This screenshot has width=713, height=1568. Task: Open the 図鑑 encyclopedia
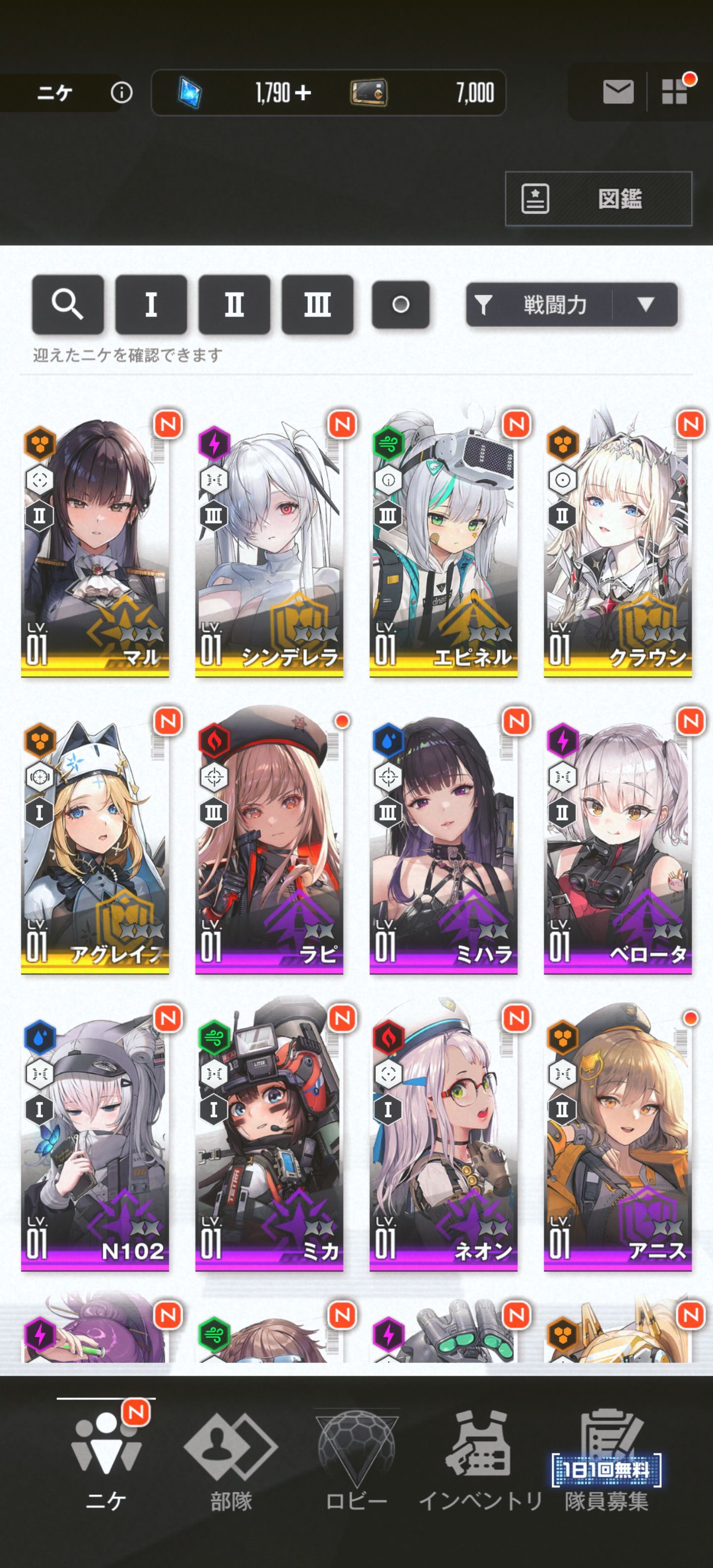tap(598, 199)
